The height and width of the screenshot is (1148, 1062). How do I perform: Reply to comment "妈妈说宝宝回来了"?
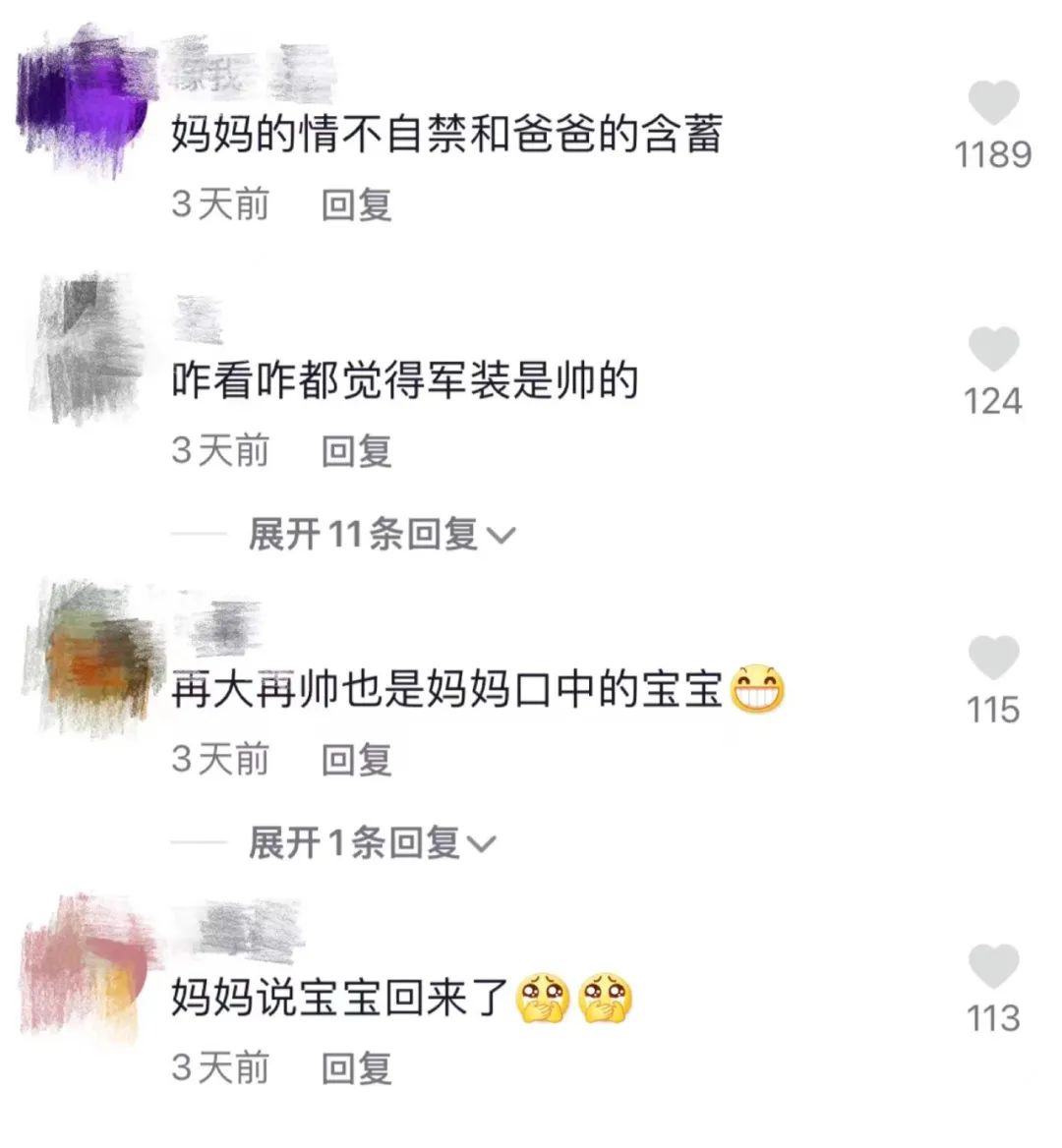click(356, 1067)
